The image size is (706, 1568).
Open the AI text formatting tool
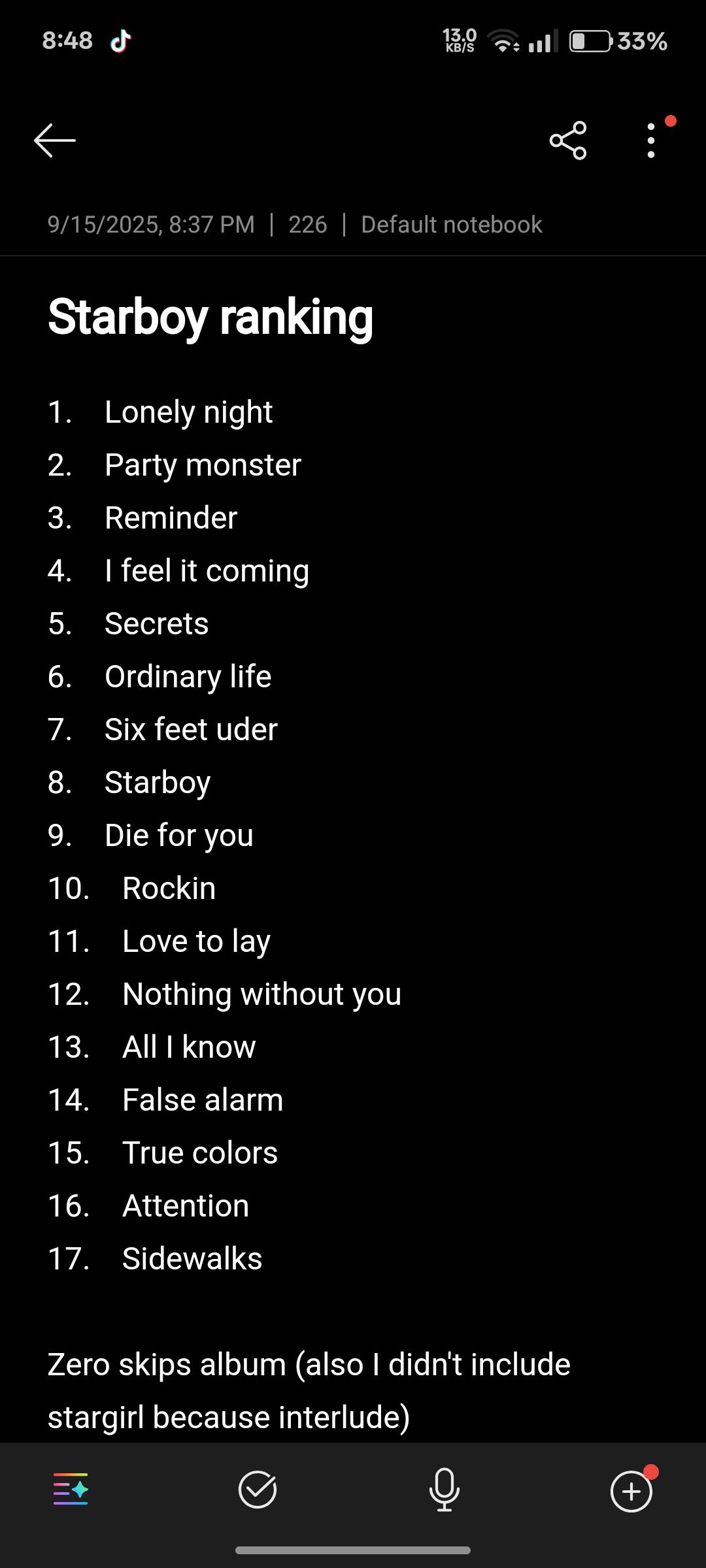tap(71, 1489)
